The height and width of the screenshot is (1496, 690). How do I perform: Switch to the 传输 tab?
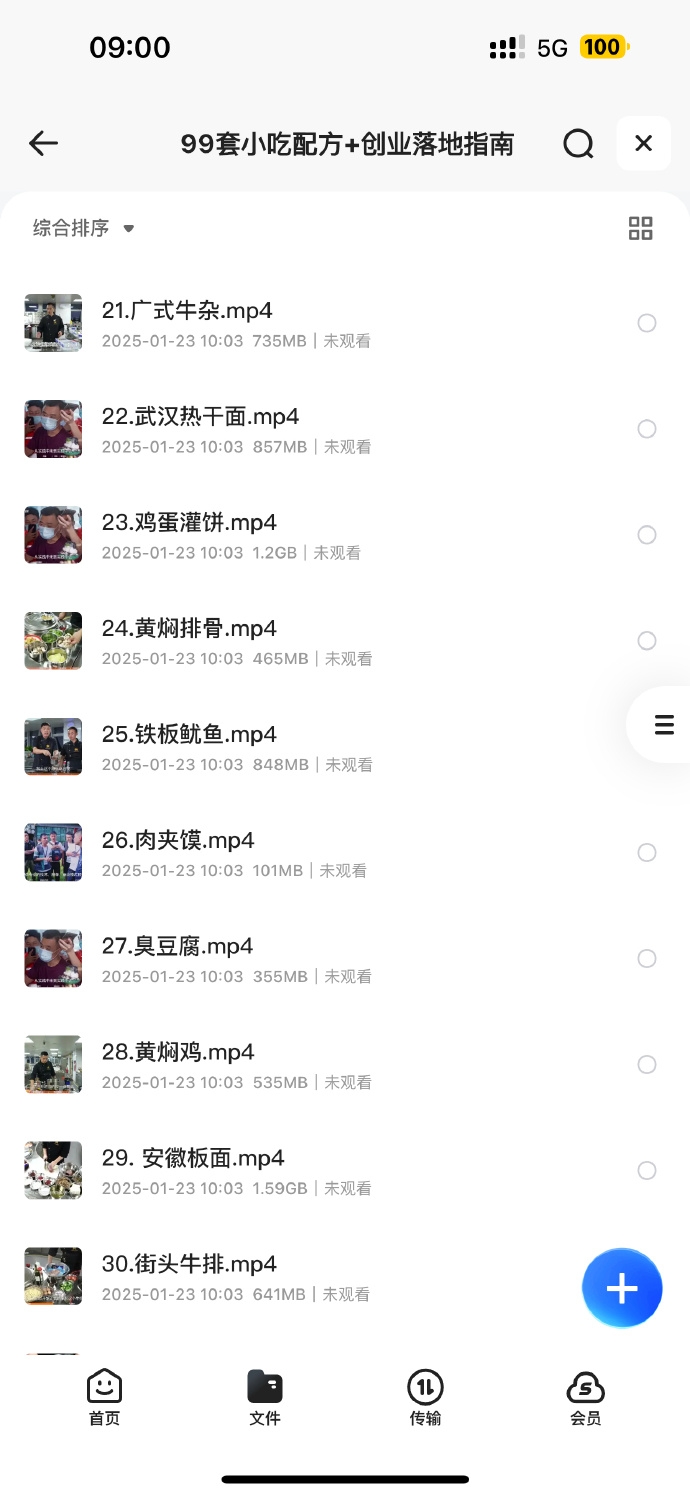tap(425, 1398)
